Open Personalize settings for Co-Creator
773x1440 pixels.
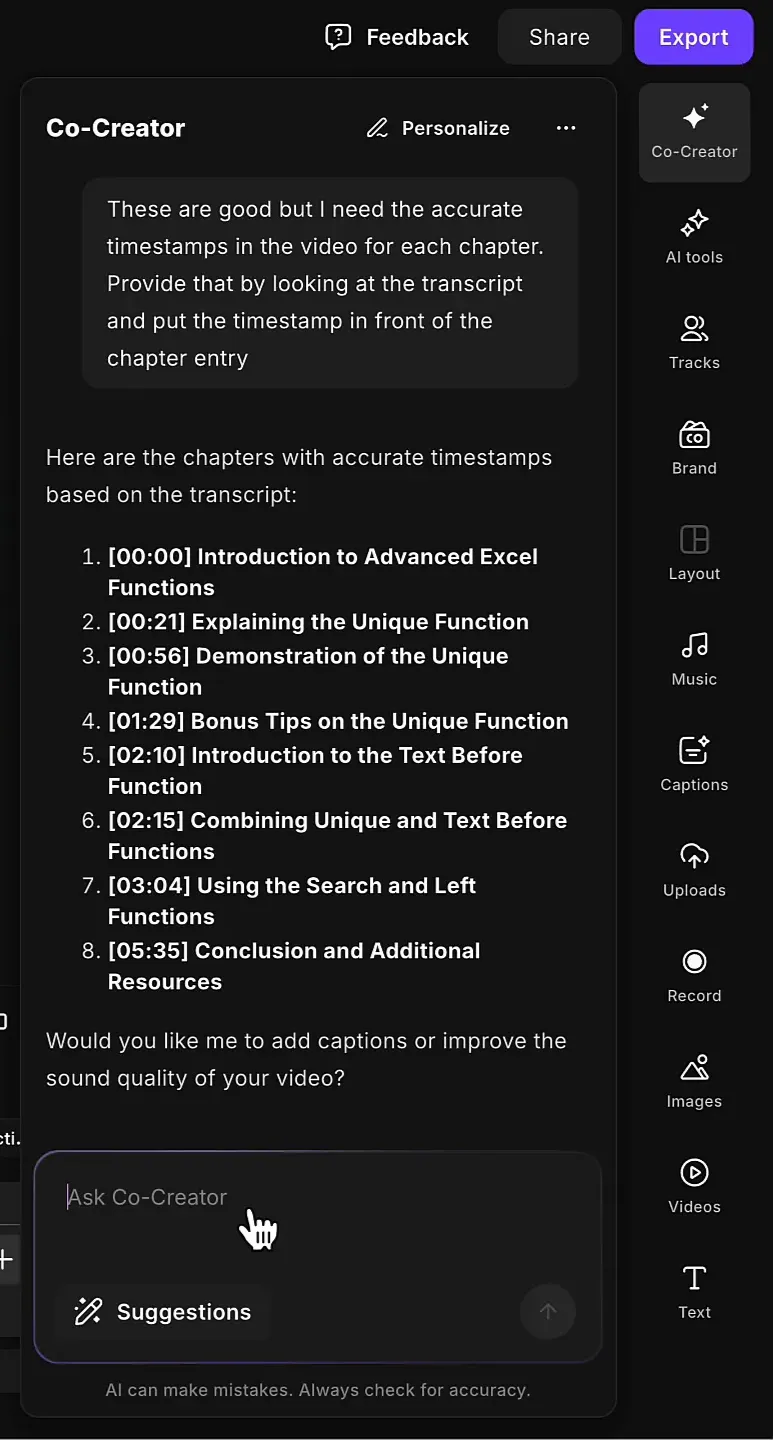(438, 128)
